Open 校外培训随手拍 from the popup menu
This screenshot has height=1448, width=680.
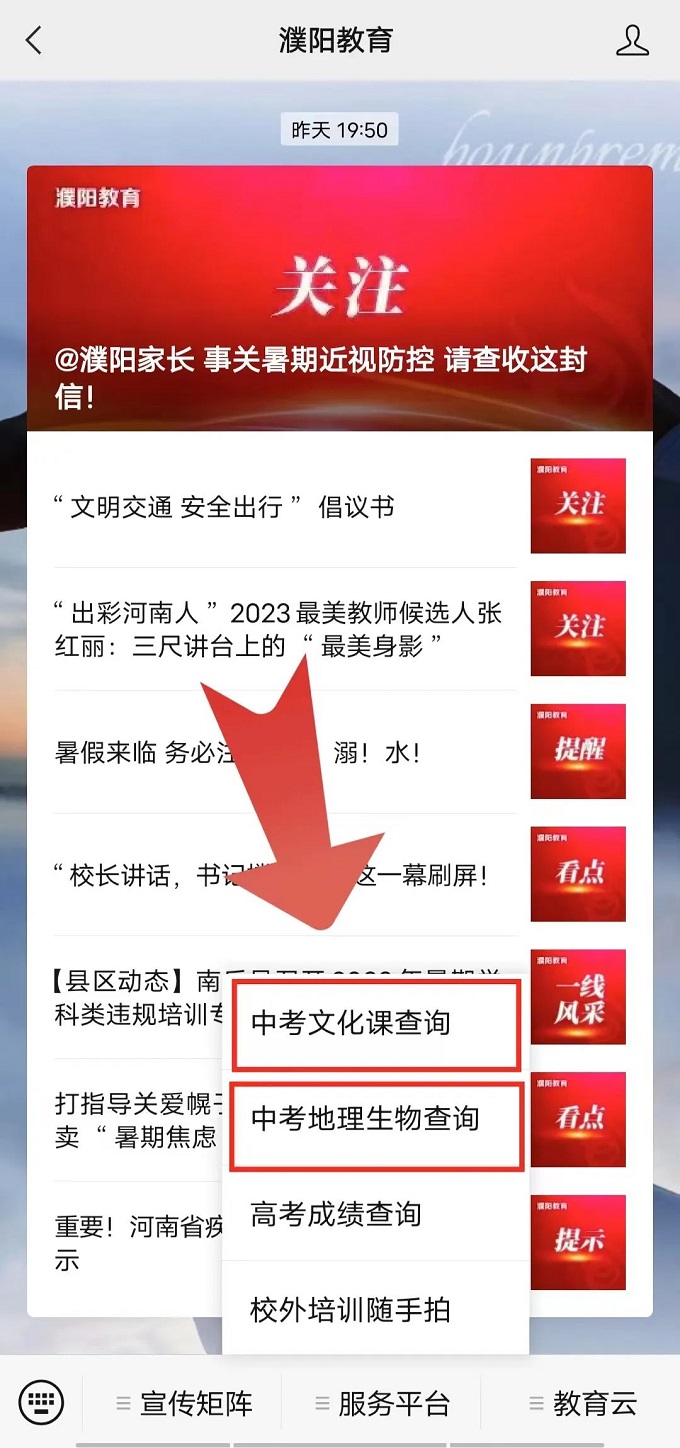(375, 1309)
